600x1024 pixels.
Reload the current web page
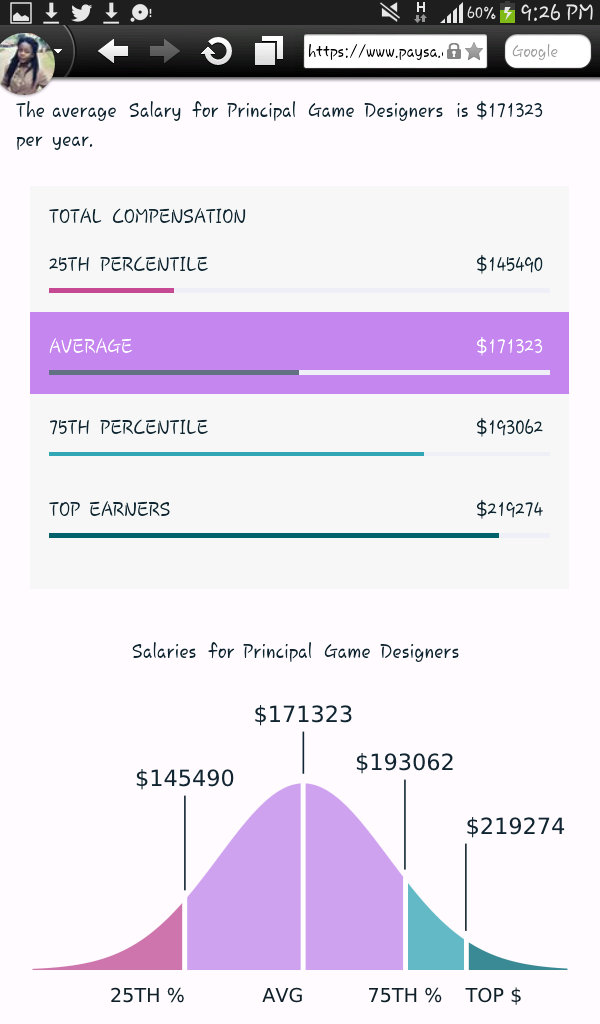click(216, 51)
